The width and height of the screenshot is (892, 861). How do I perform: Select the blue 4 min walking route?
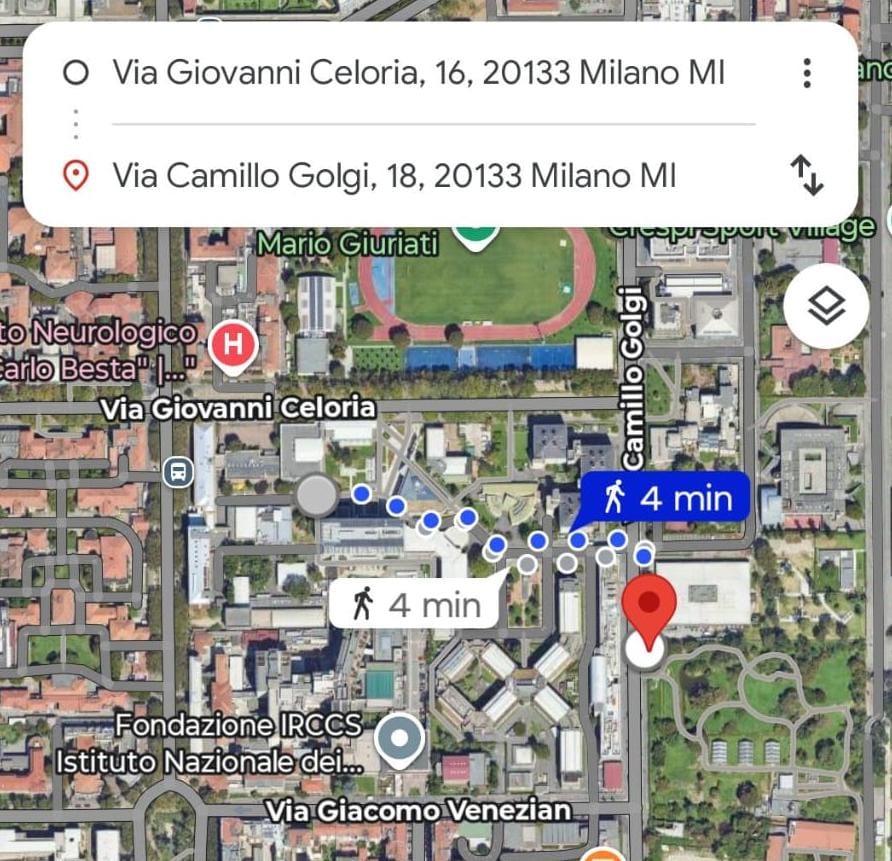665,497
